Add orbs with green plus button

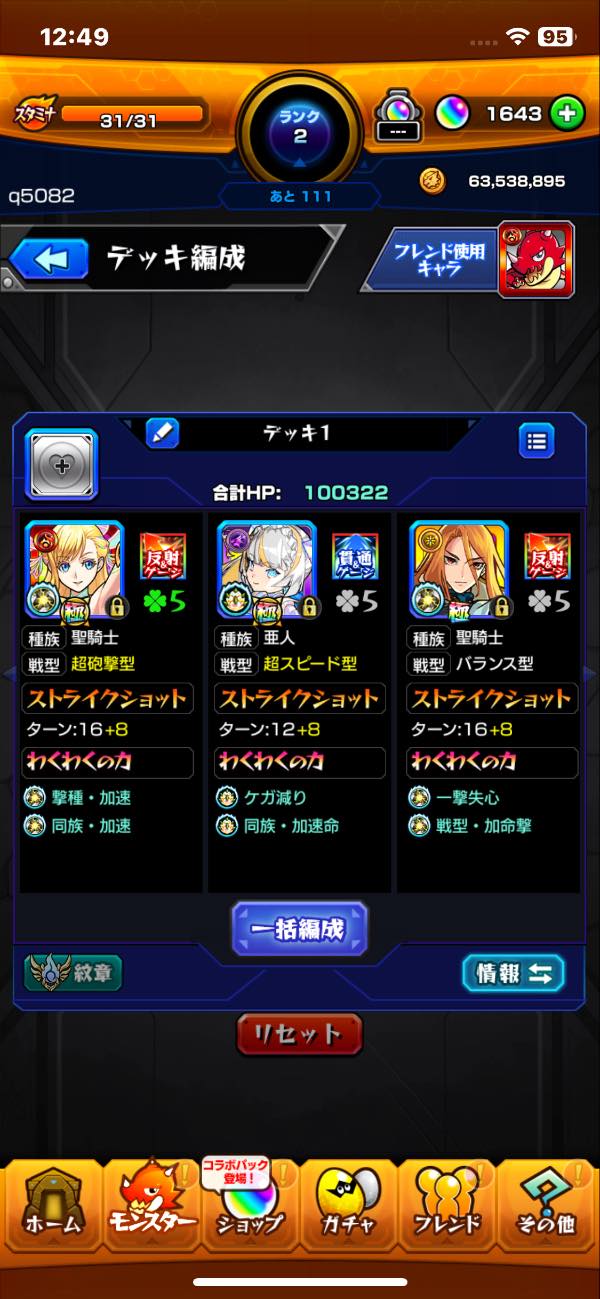(566, 114)
